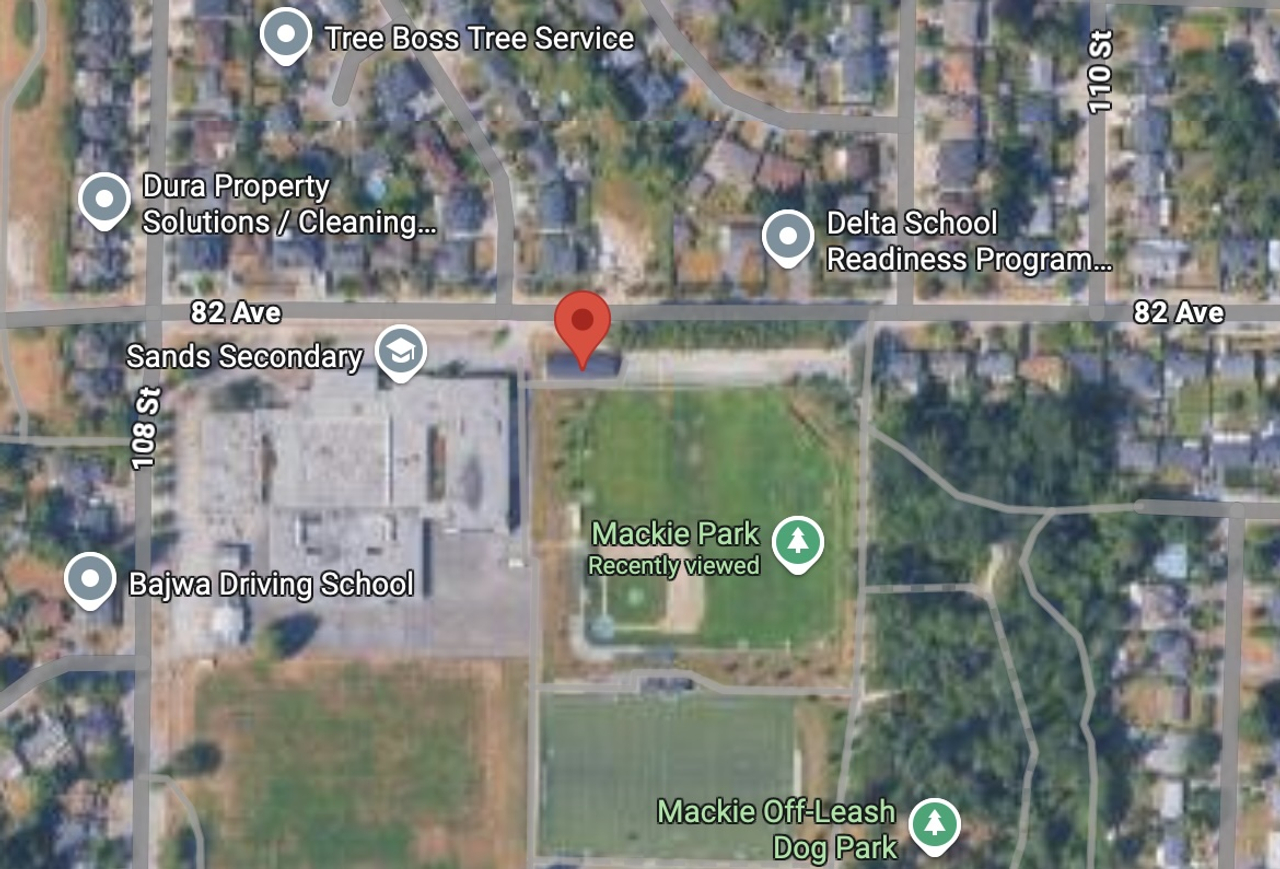View Mackie Park place details

[x=797, y=542]
